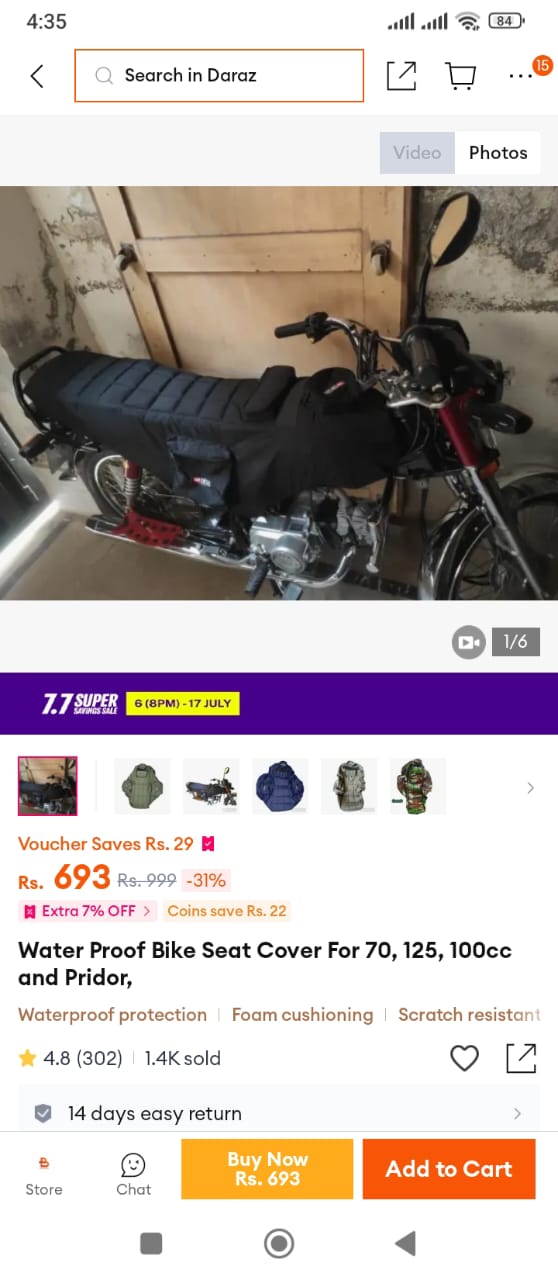Share product from the top bar icon
Image resolution: width=558 pixels, height=1280 pixels.
pos(401,76)
